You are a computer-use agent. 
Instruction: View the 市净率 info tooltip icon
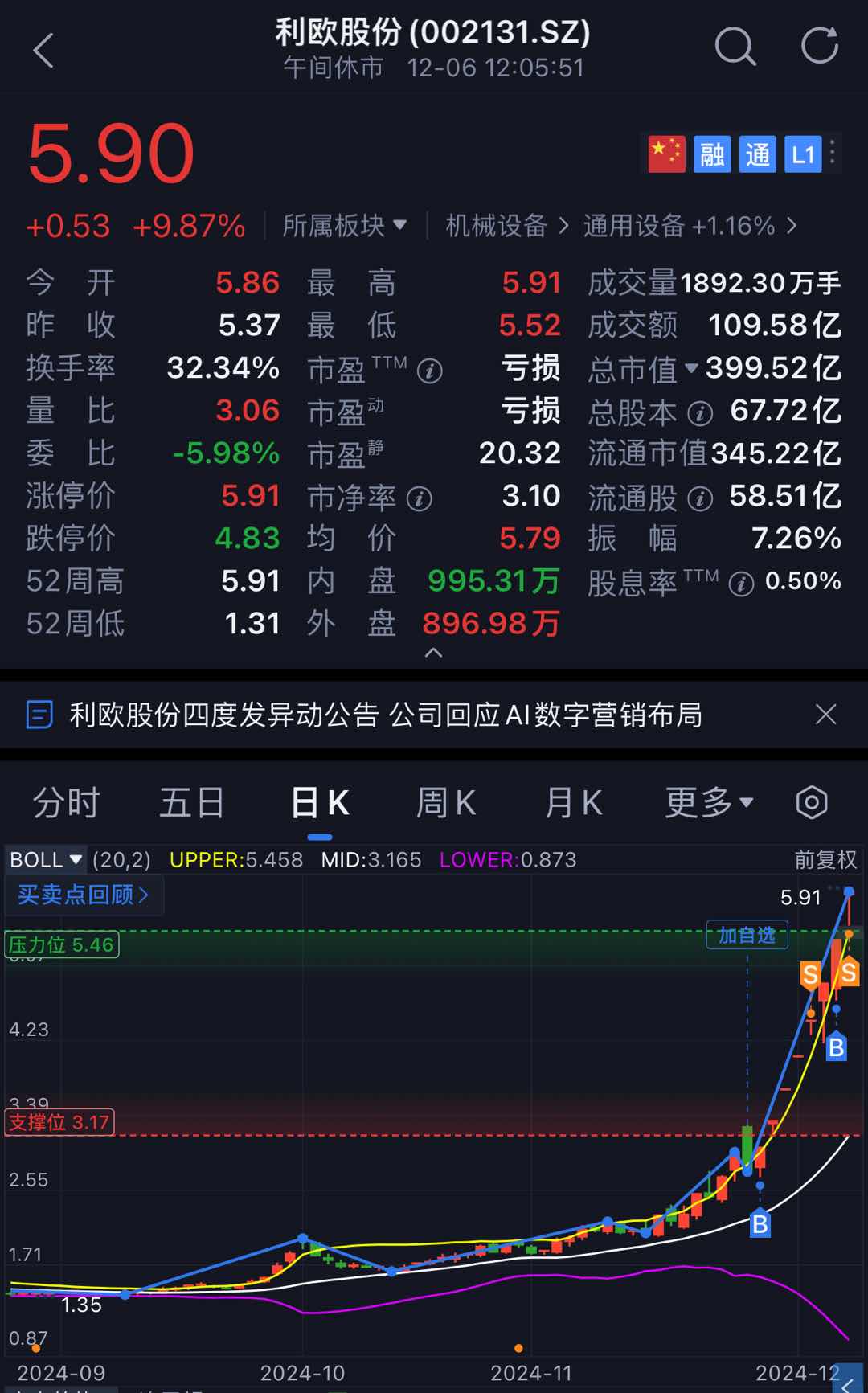coord(420,497)
